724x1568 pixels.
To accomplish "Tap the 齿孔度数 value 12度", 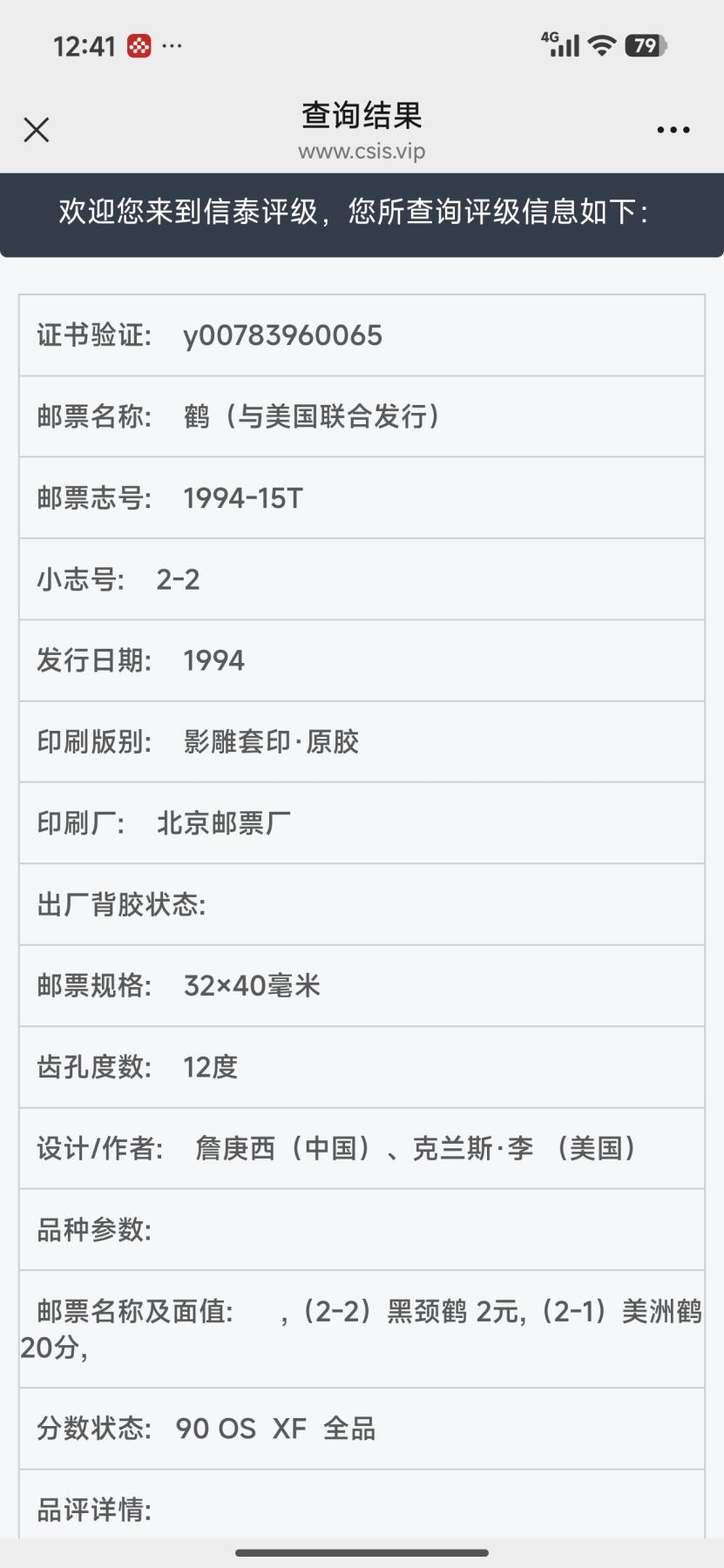I will (x=209, y=1066).
